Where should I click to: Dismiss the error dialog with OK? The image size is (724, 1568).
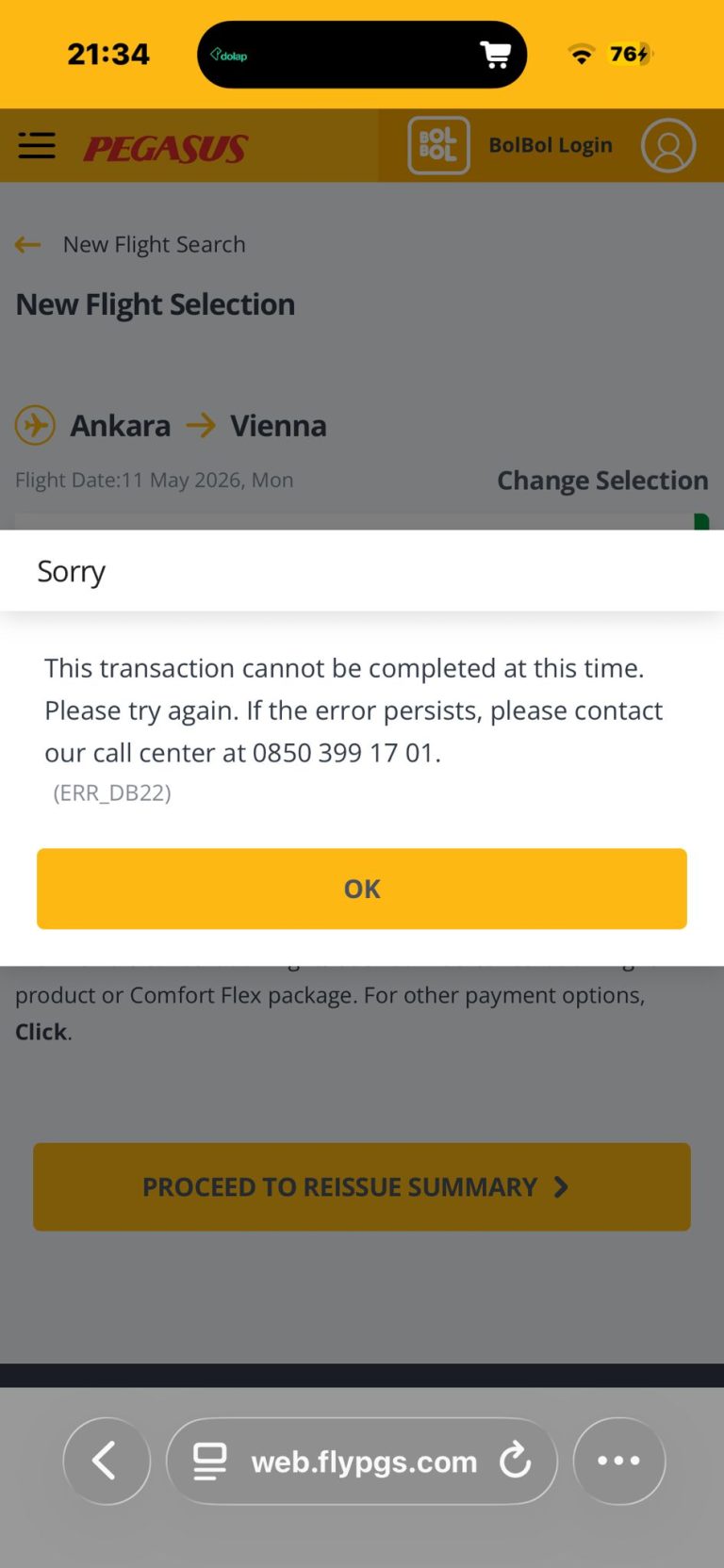click(361, 889)
